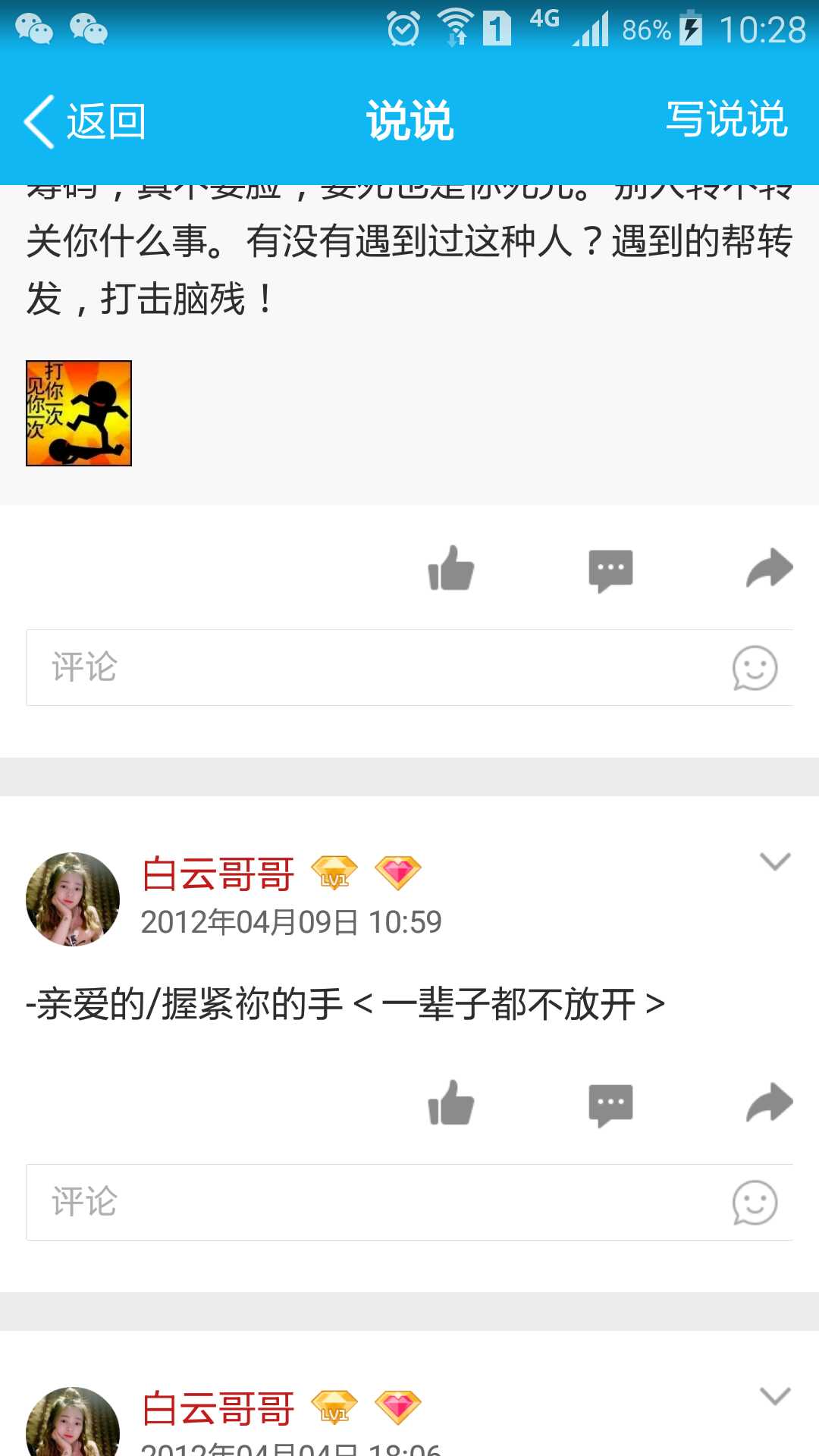Image resolution: width=819 pixels, height=1456 pixels.
Task: Open 白云哥哥's name on the 04月04日 post
Action: tap(218, 1408)
